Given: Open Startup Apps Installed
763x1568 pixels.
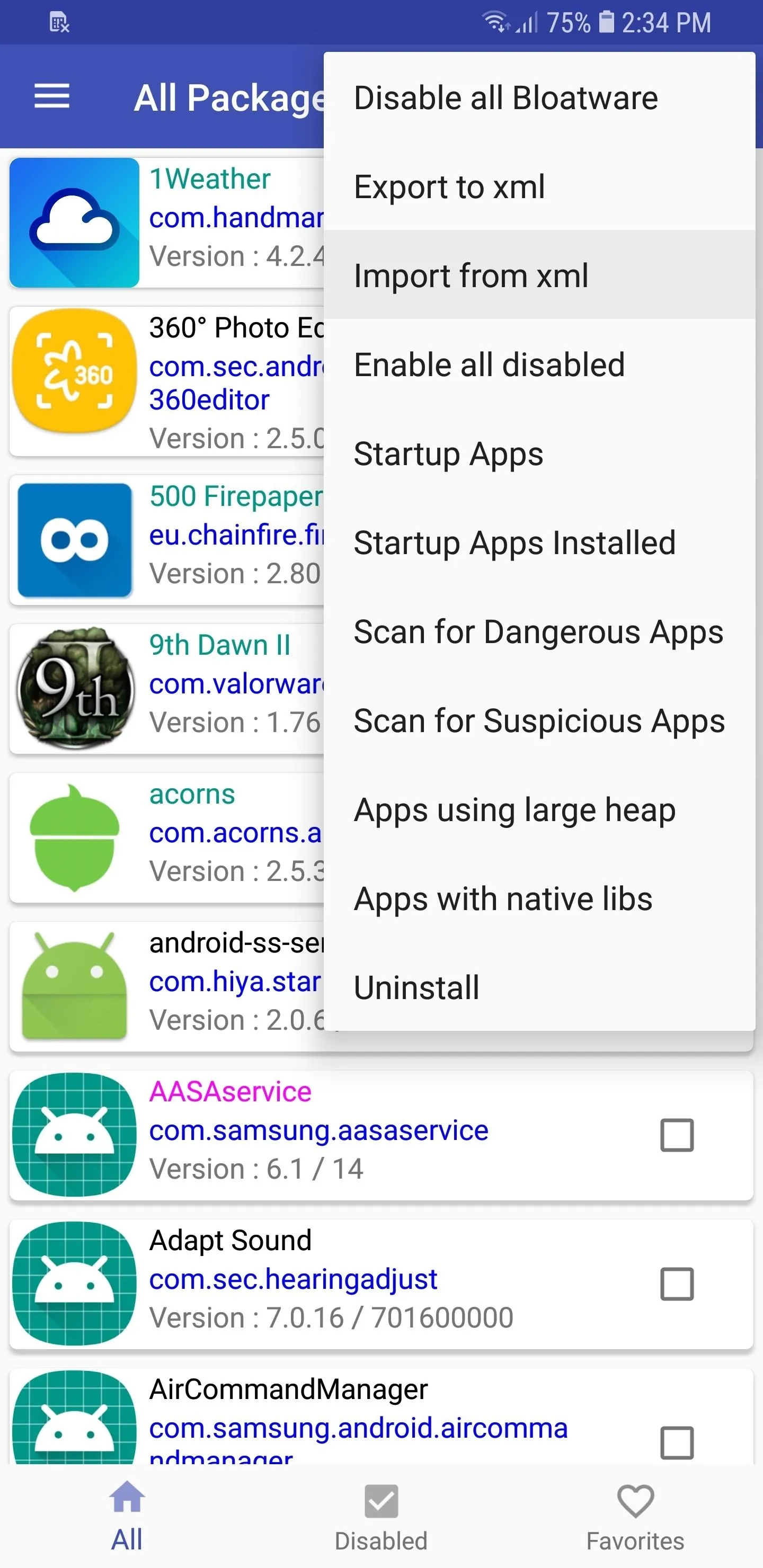Looking at the screenshot, I should click(539, 542).
